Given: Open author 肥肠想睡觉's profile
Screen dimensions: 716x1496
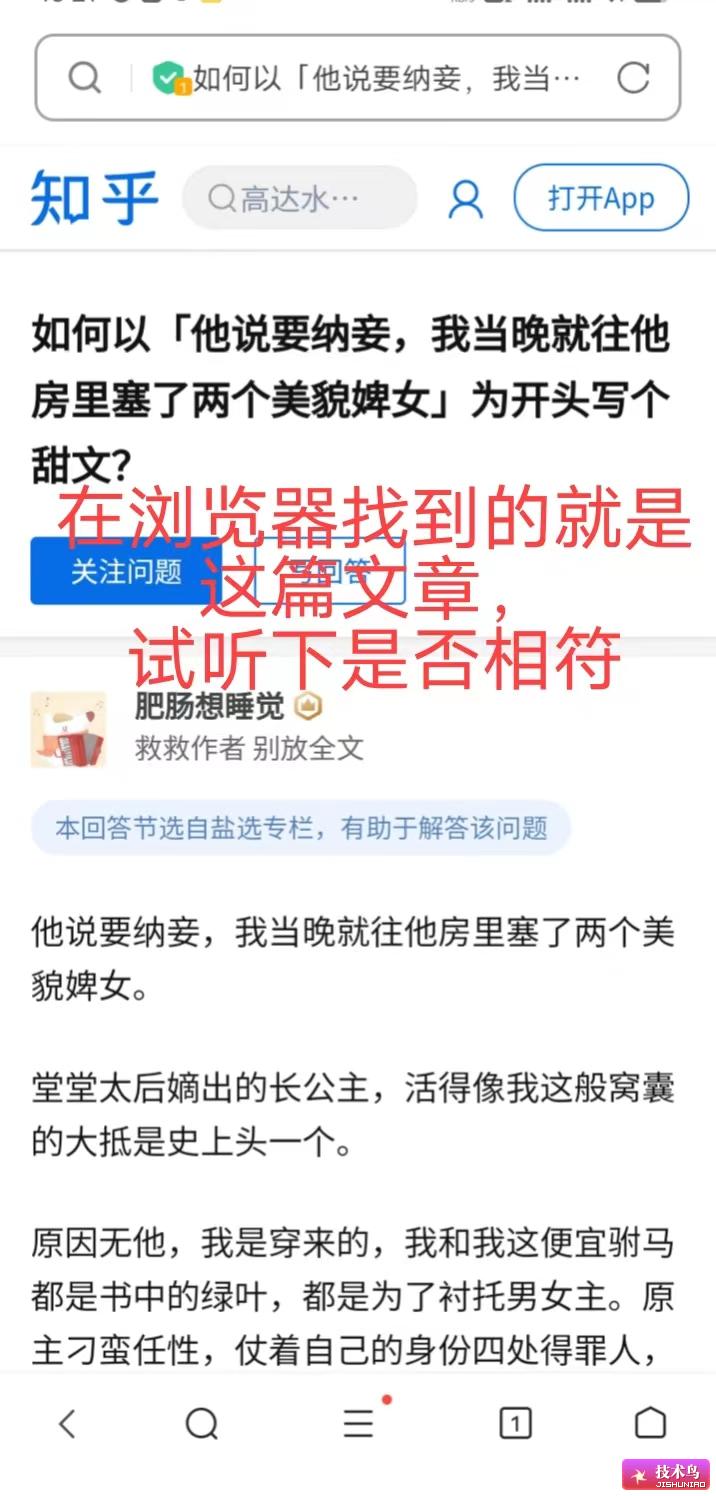Looking at the screenshot, I should coord(209,706).
